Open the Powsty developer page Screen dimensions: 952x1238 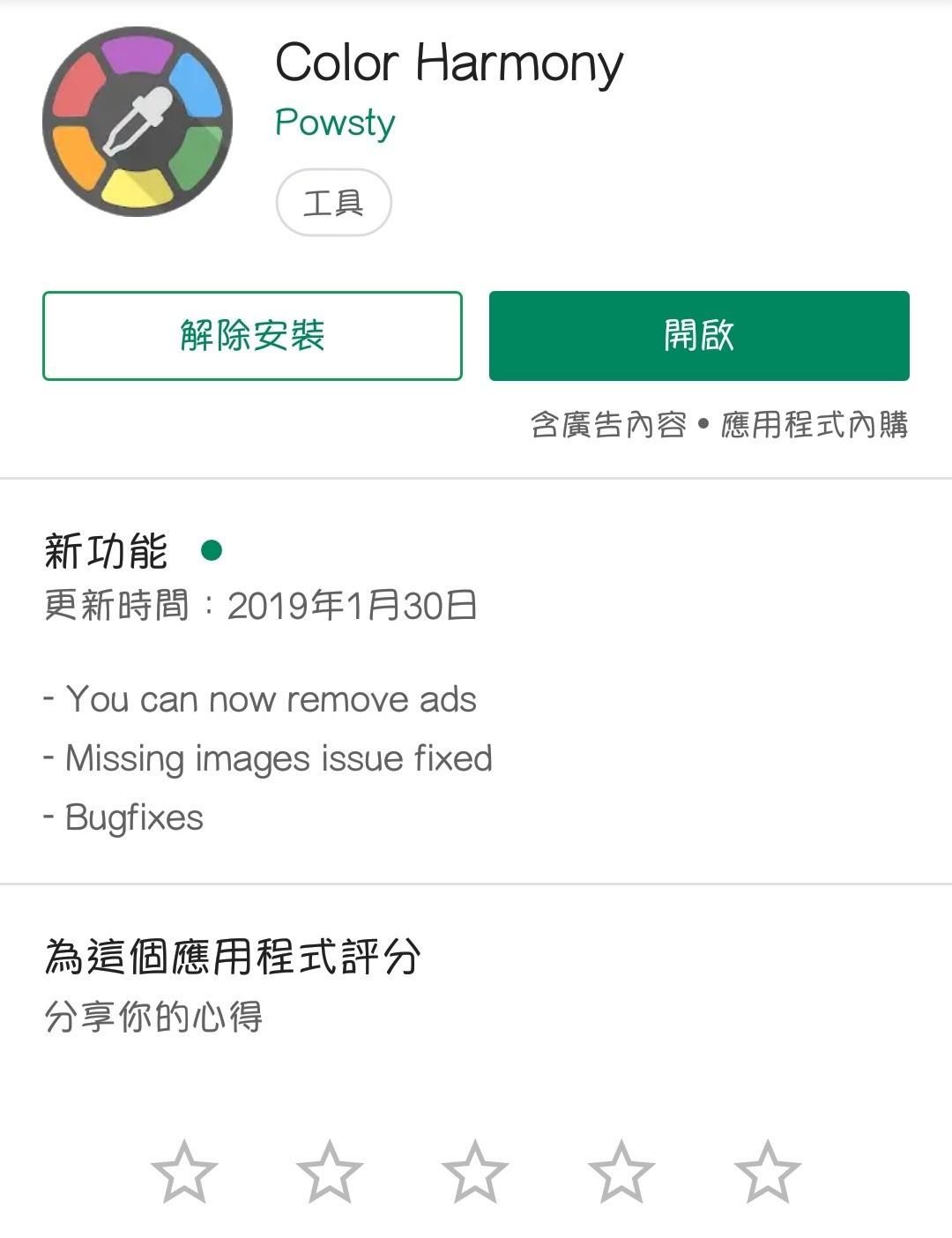tap(335, 123)
